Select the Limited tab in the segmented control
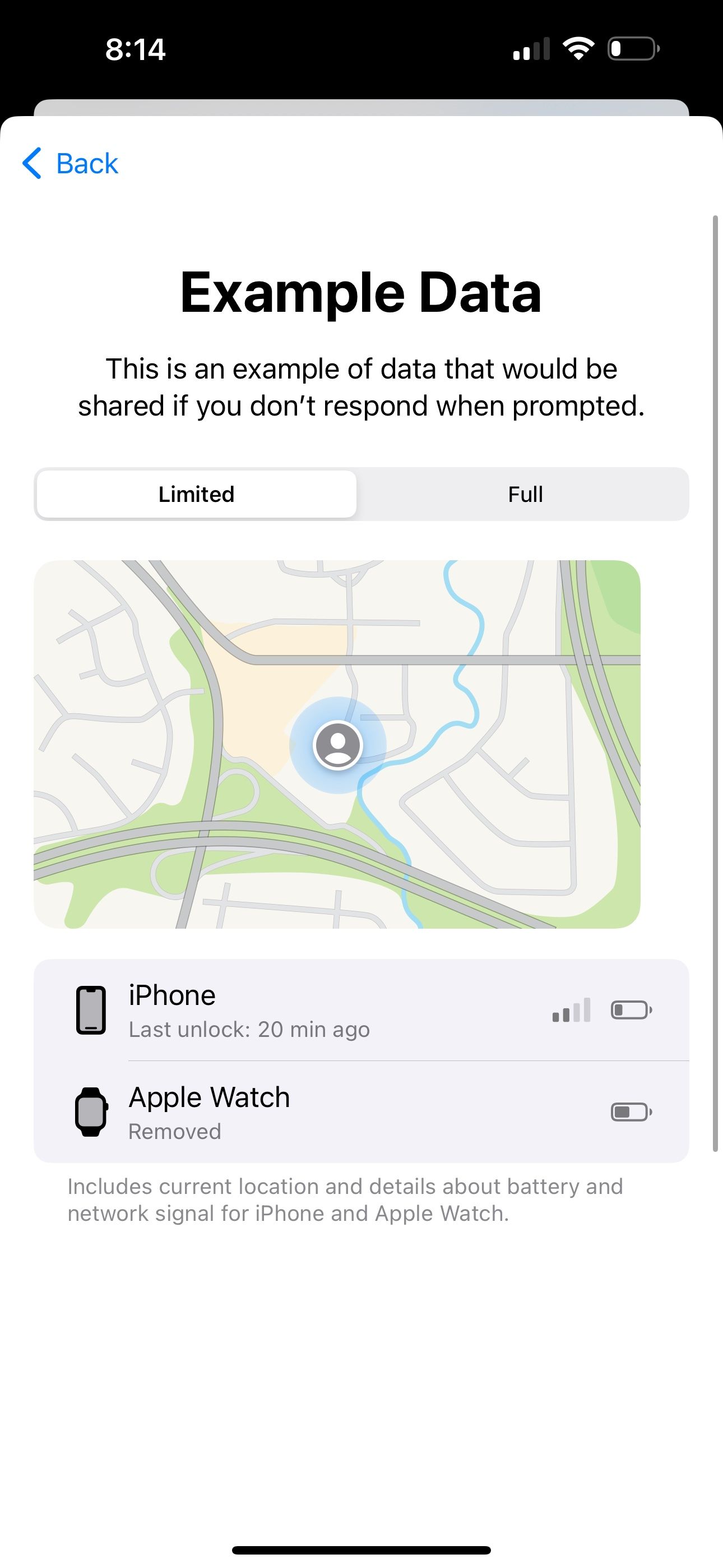The height and width of the screenshot is (1568, 723). (x=196, y=494)
